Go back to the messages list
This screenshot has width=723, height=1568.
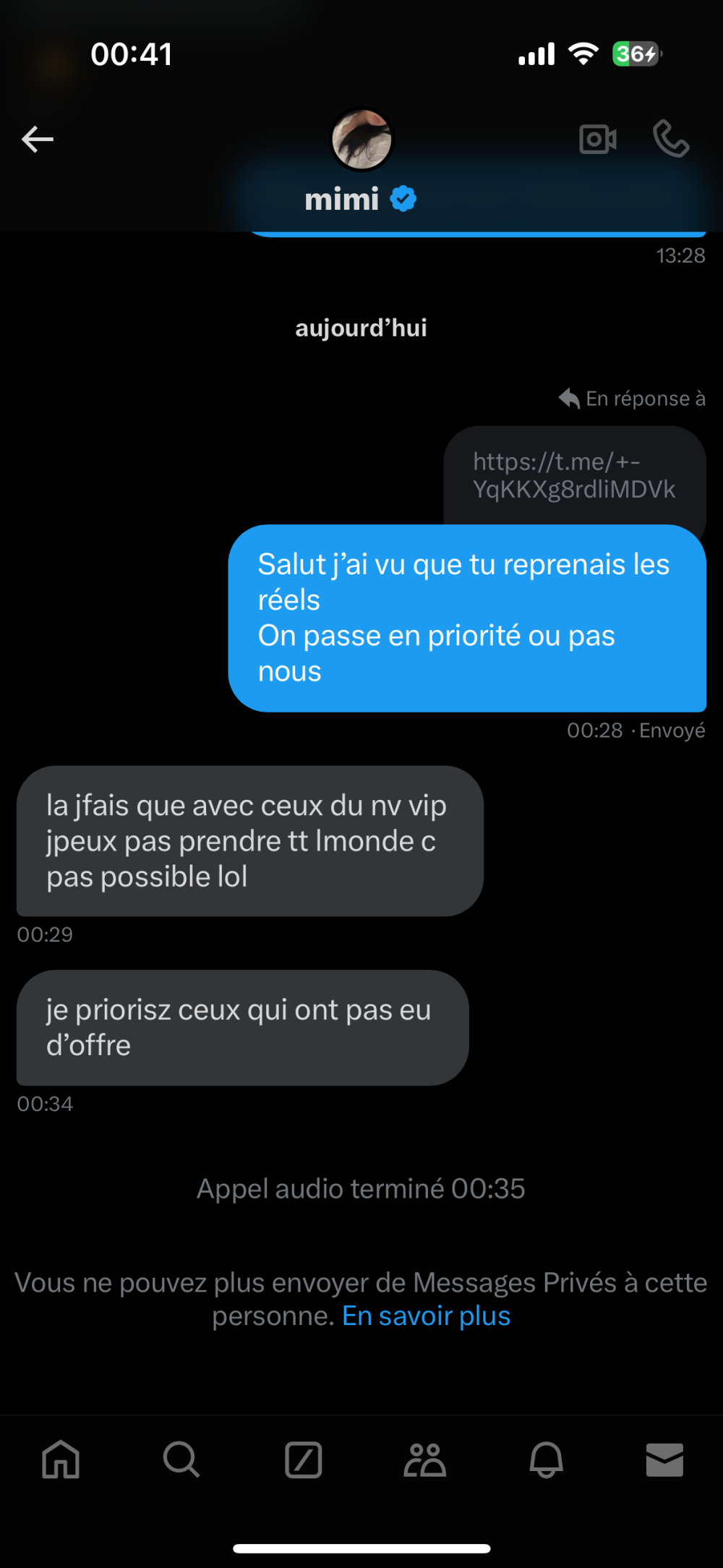[38, 139]
